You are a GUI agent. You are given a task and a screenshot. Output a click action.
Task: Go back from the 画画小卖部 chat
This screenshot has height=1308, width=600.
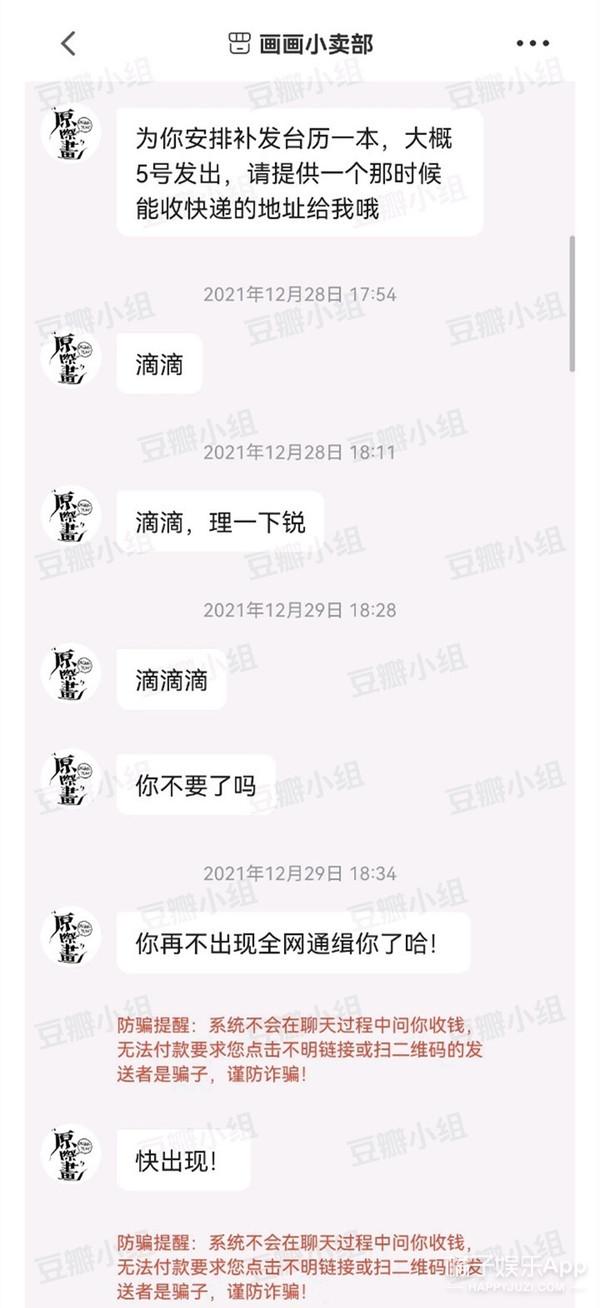[x=68, y=43]
